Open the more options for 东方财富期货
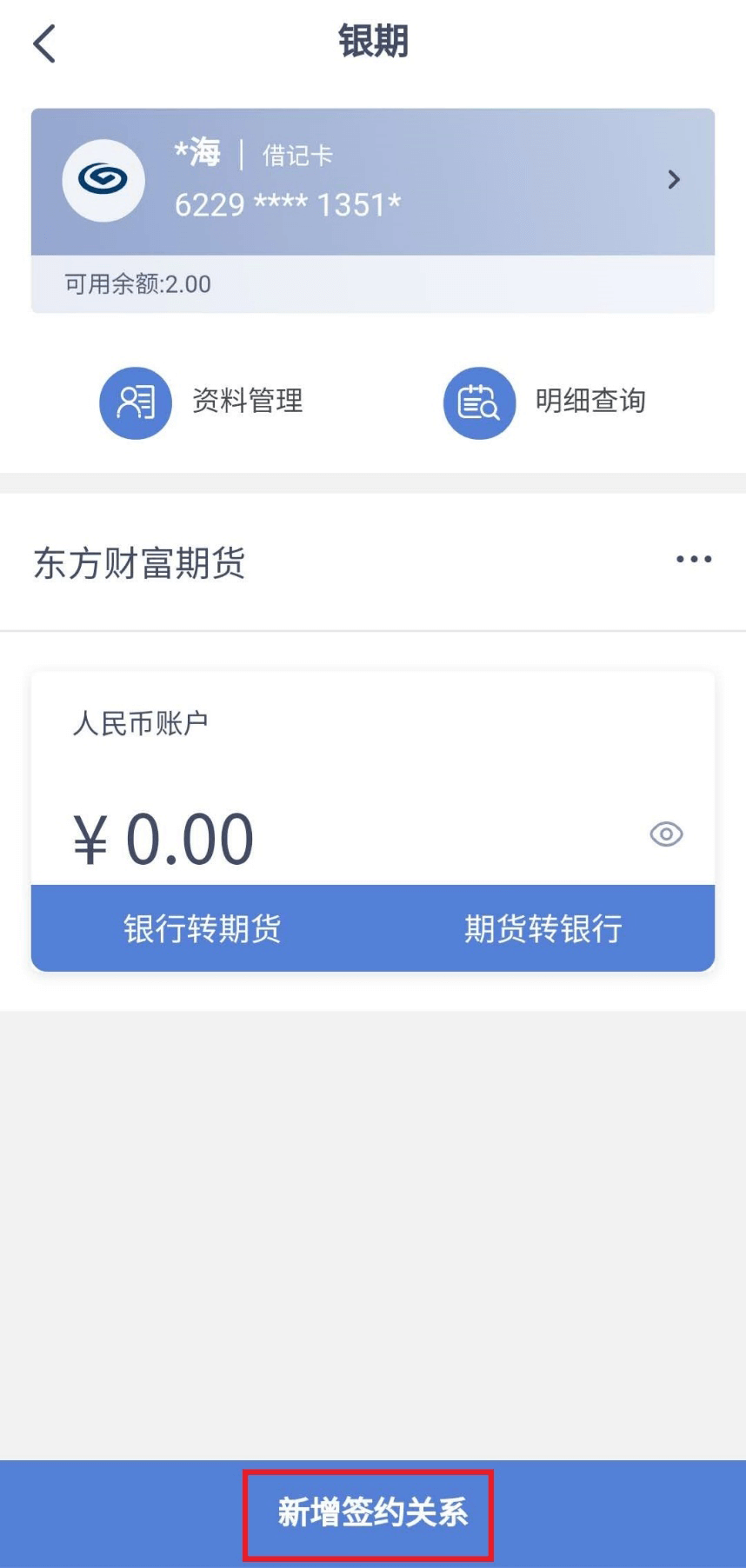 (x=693, y=559)
